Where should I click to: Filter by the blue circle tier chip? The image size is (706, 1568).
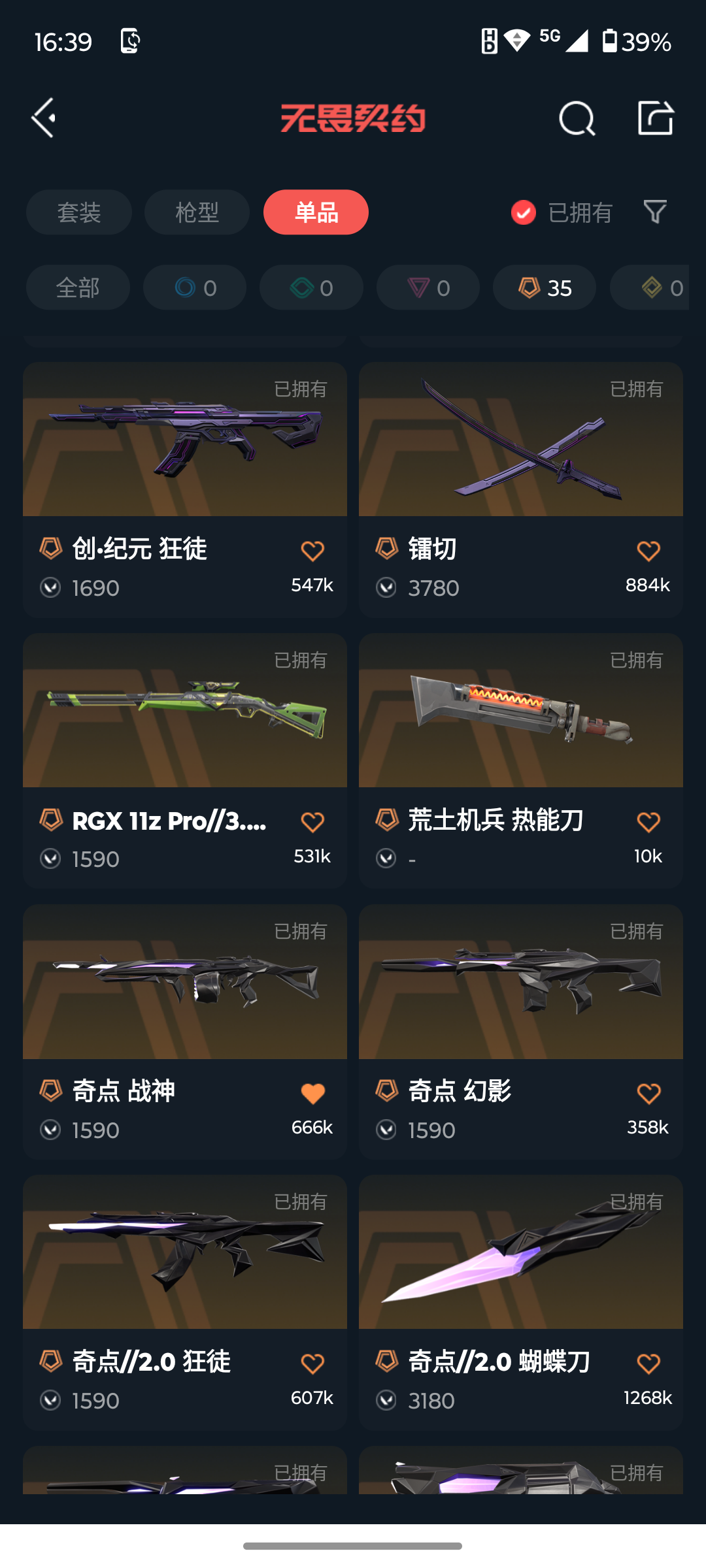195,287
